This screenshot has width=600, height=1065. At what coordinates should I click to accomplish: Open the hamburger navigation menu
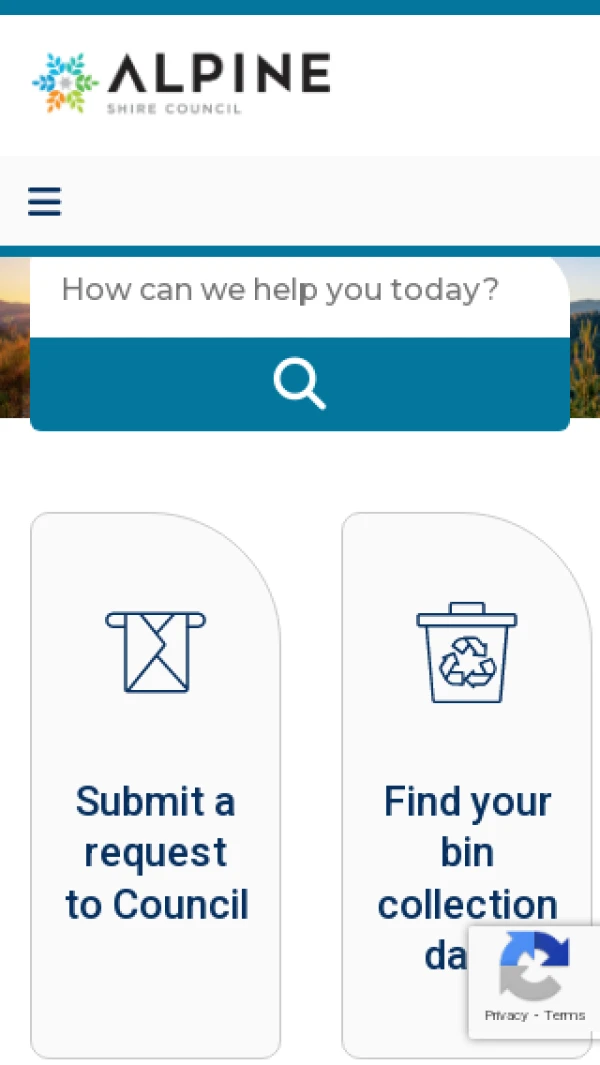click(x=44, y=202)
